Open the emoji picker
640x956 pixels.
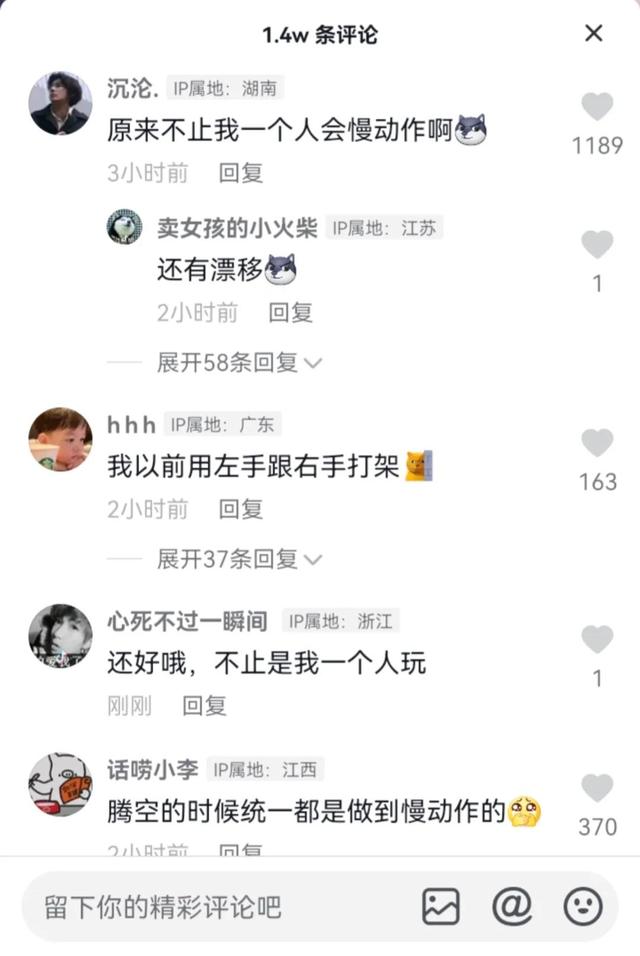583,907
